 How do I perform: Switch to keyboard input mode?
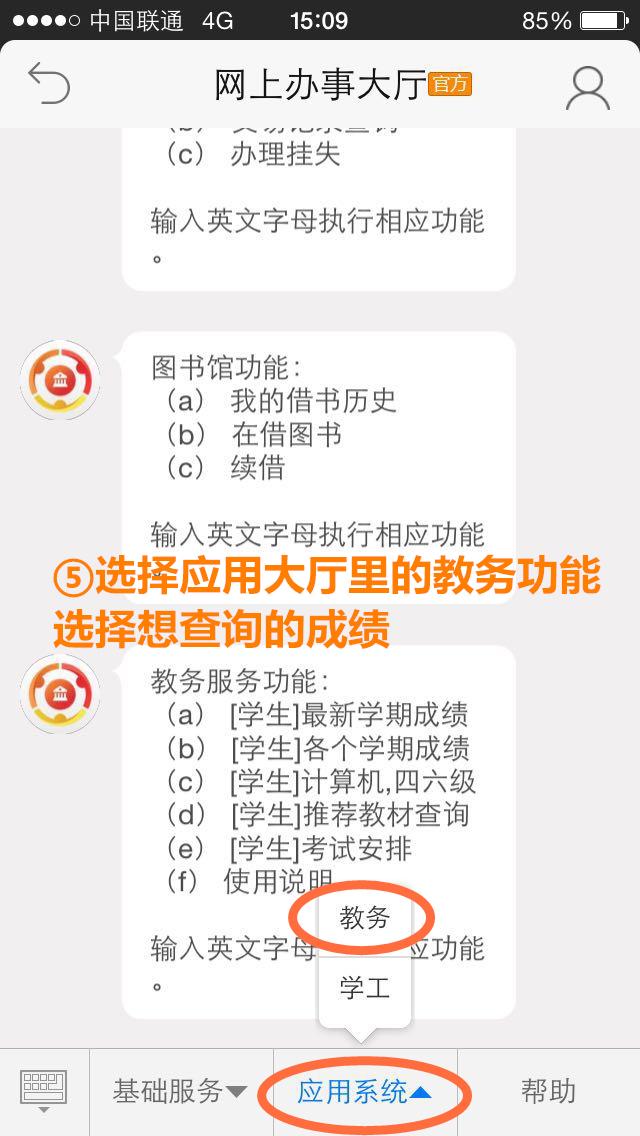pos(44,1091)
